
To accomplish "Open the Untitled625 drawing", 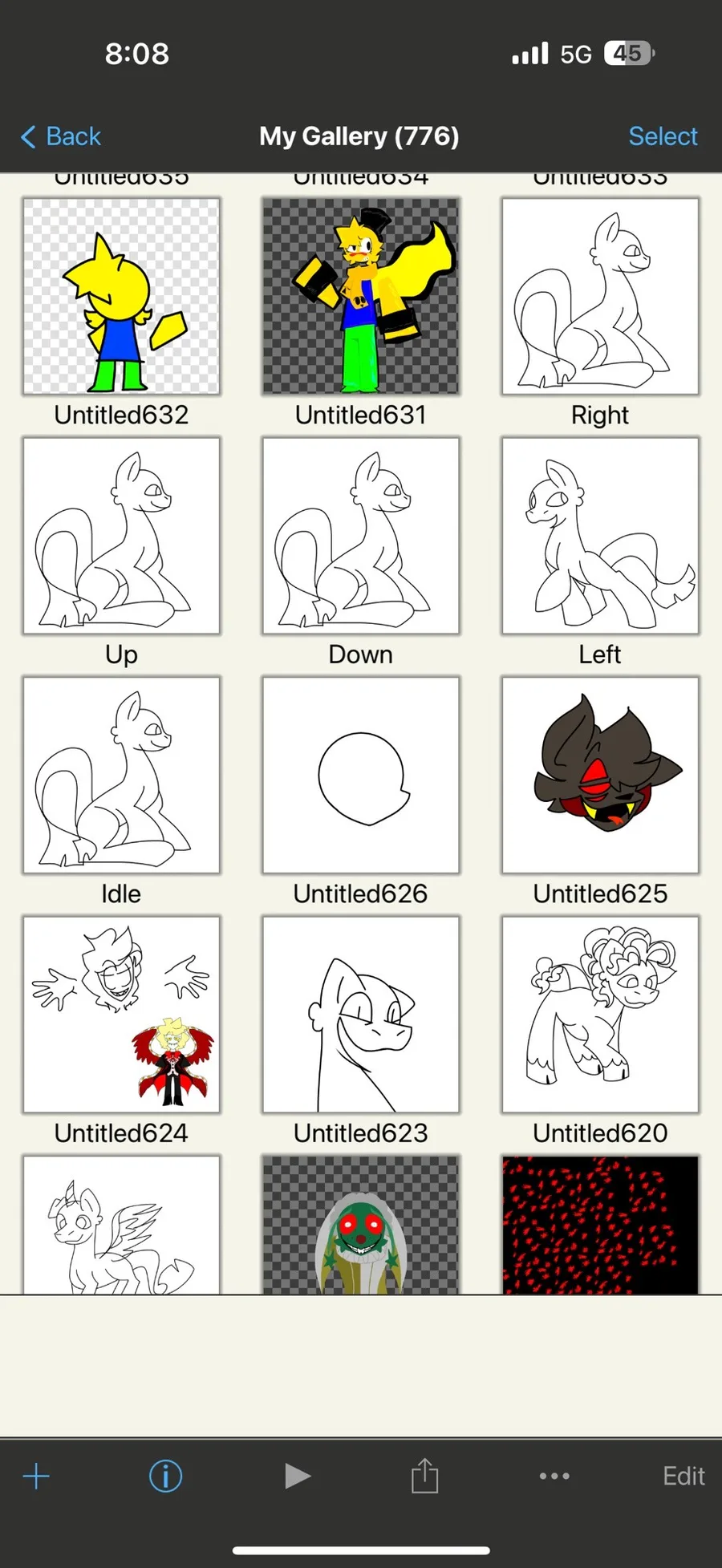I will point(600,775).
